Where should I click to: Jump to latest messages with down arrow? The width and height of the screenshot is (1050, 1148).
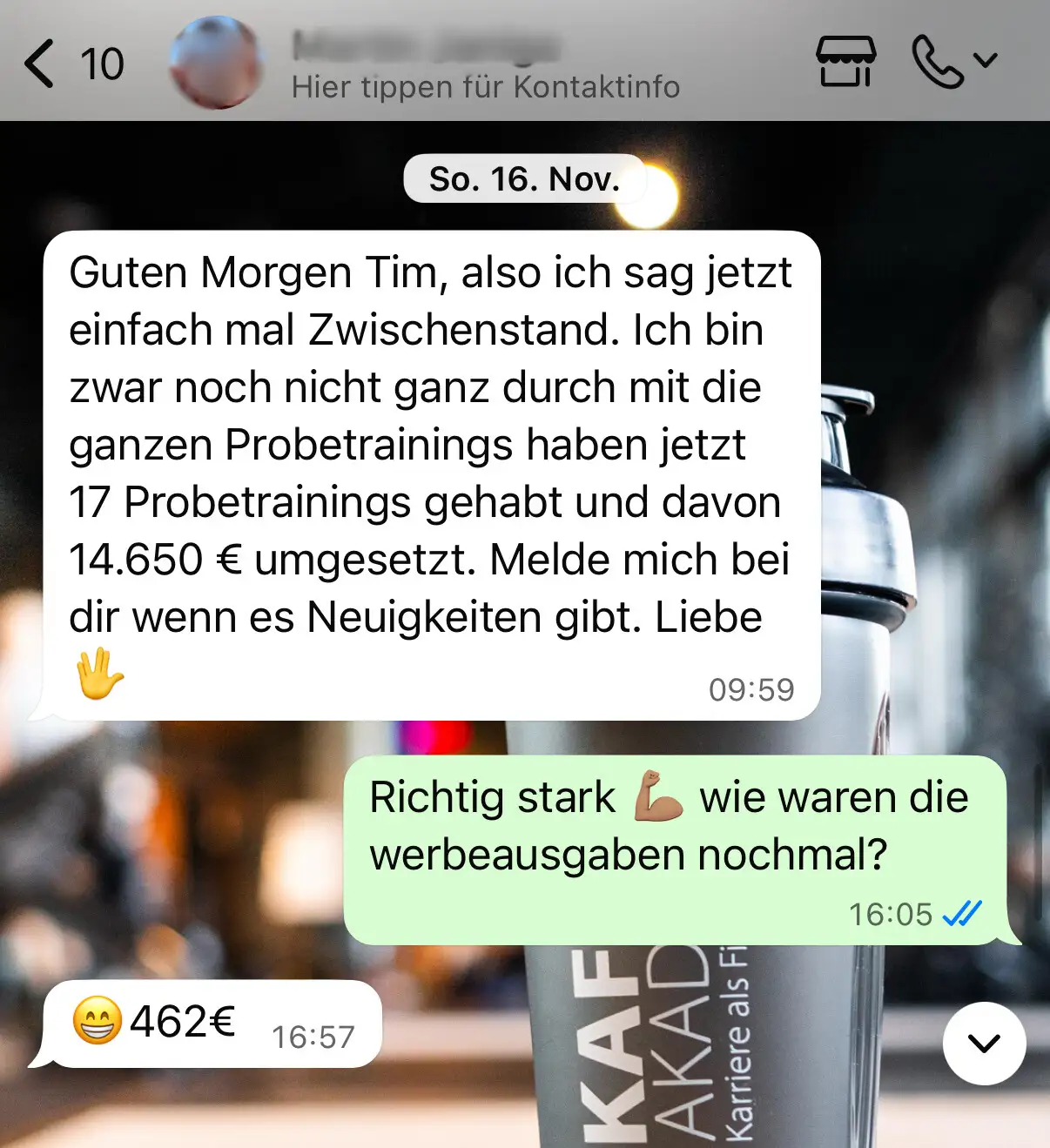pyautogui.click(x=984, y=1043)
